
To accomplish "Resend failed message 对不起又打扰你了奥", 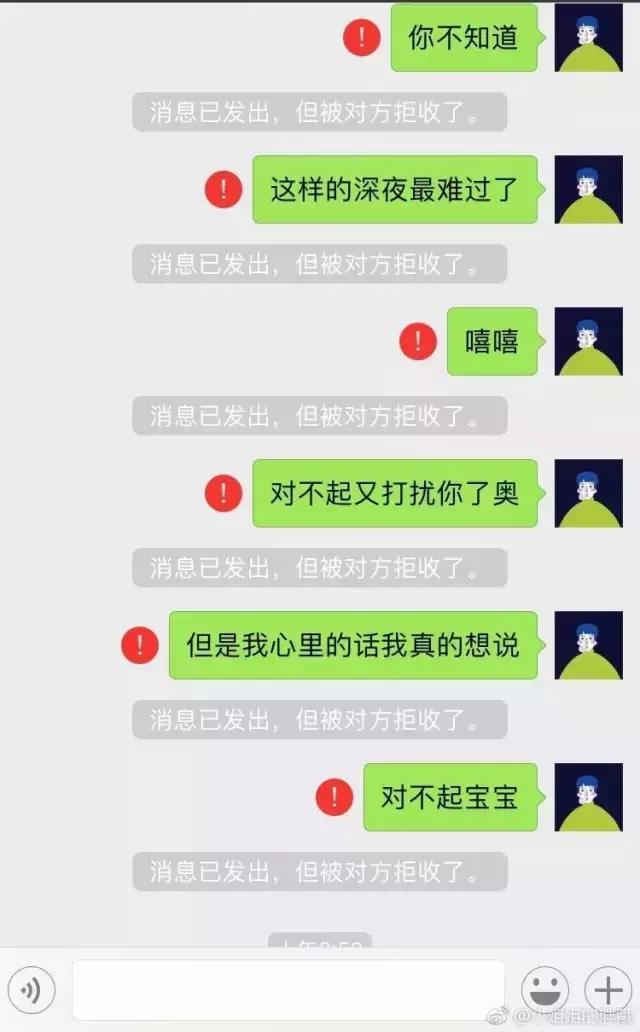I will point(223,493).
